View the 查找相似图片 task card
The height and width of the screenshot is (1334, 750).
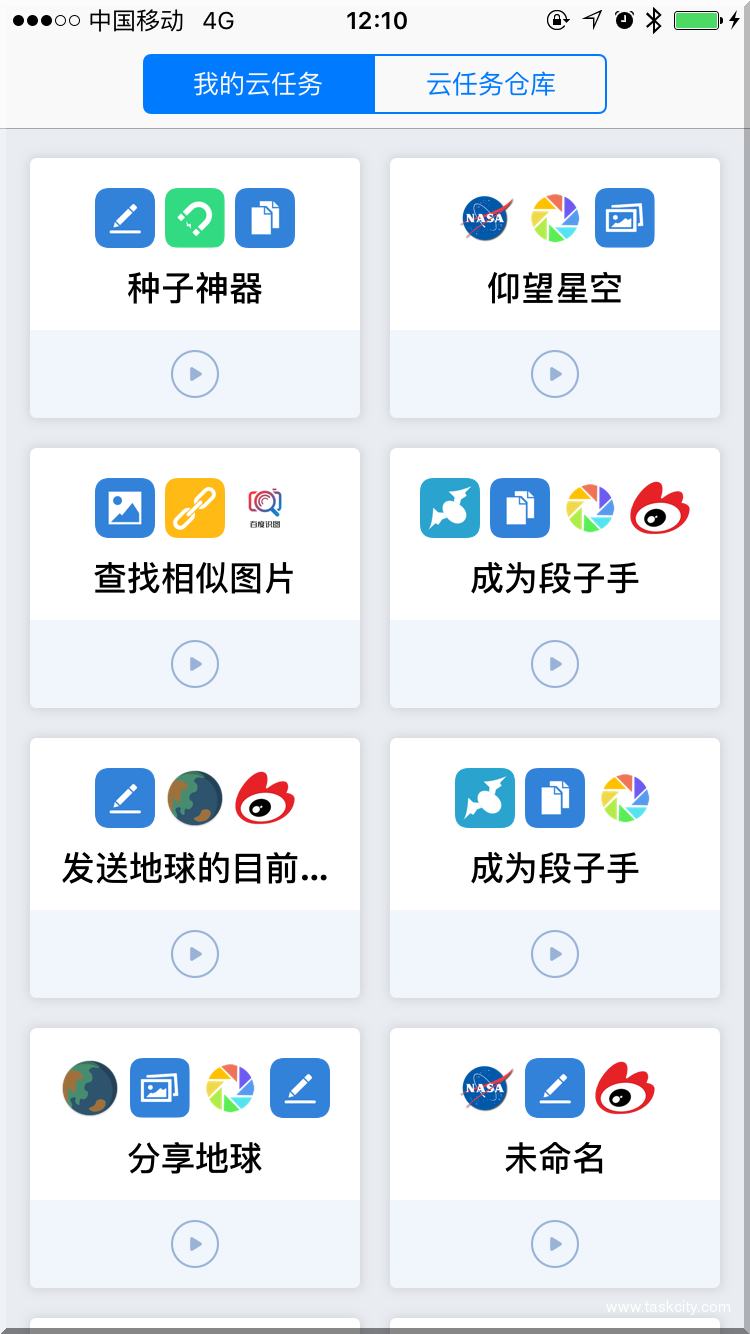point(195,578)
